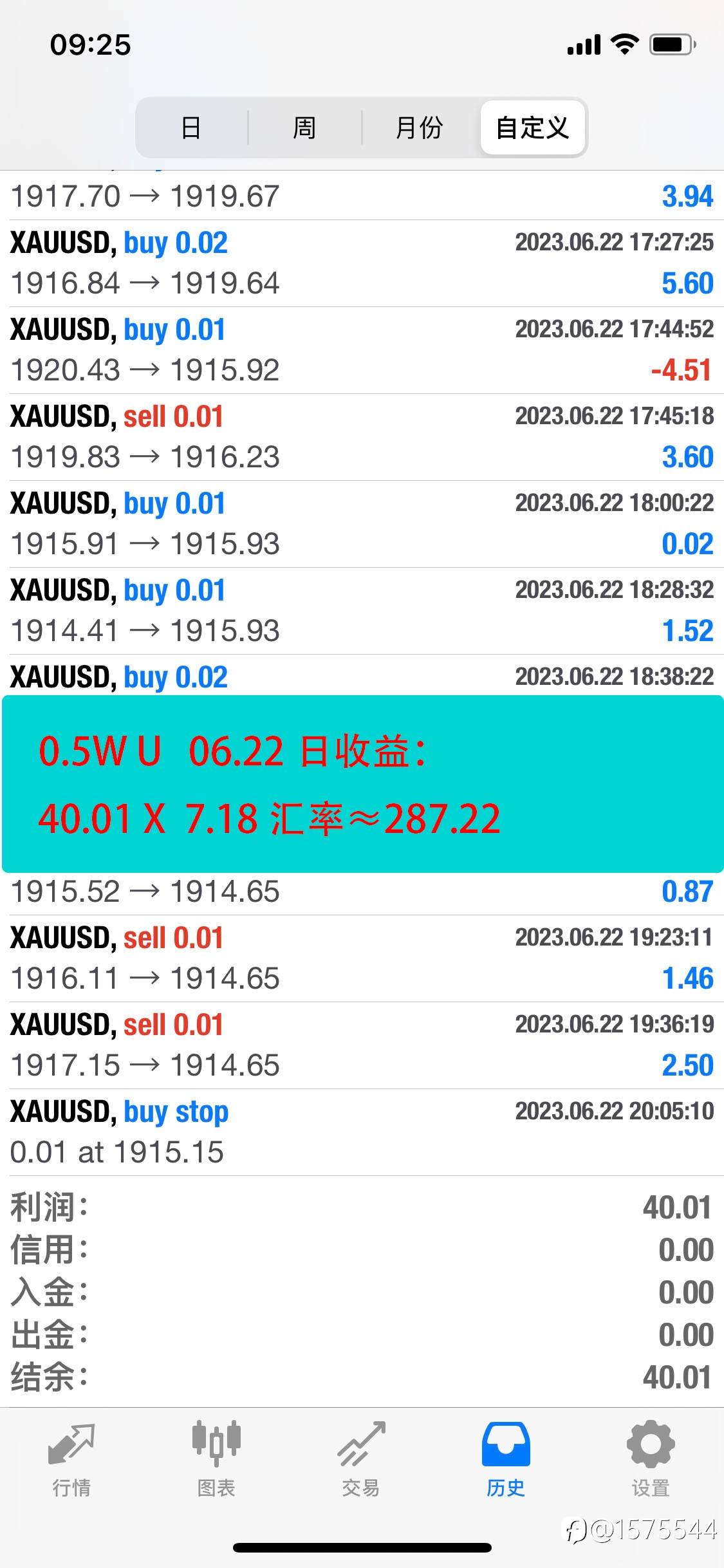Screen dimensions: 724x1568
Task: Open the buy stop order at 20:05:10
Action: (x=362, y=1132)
